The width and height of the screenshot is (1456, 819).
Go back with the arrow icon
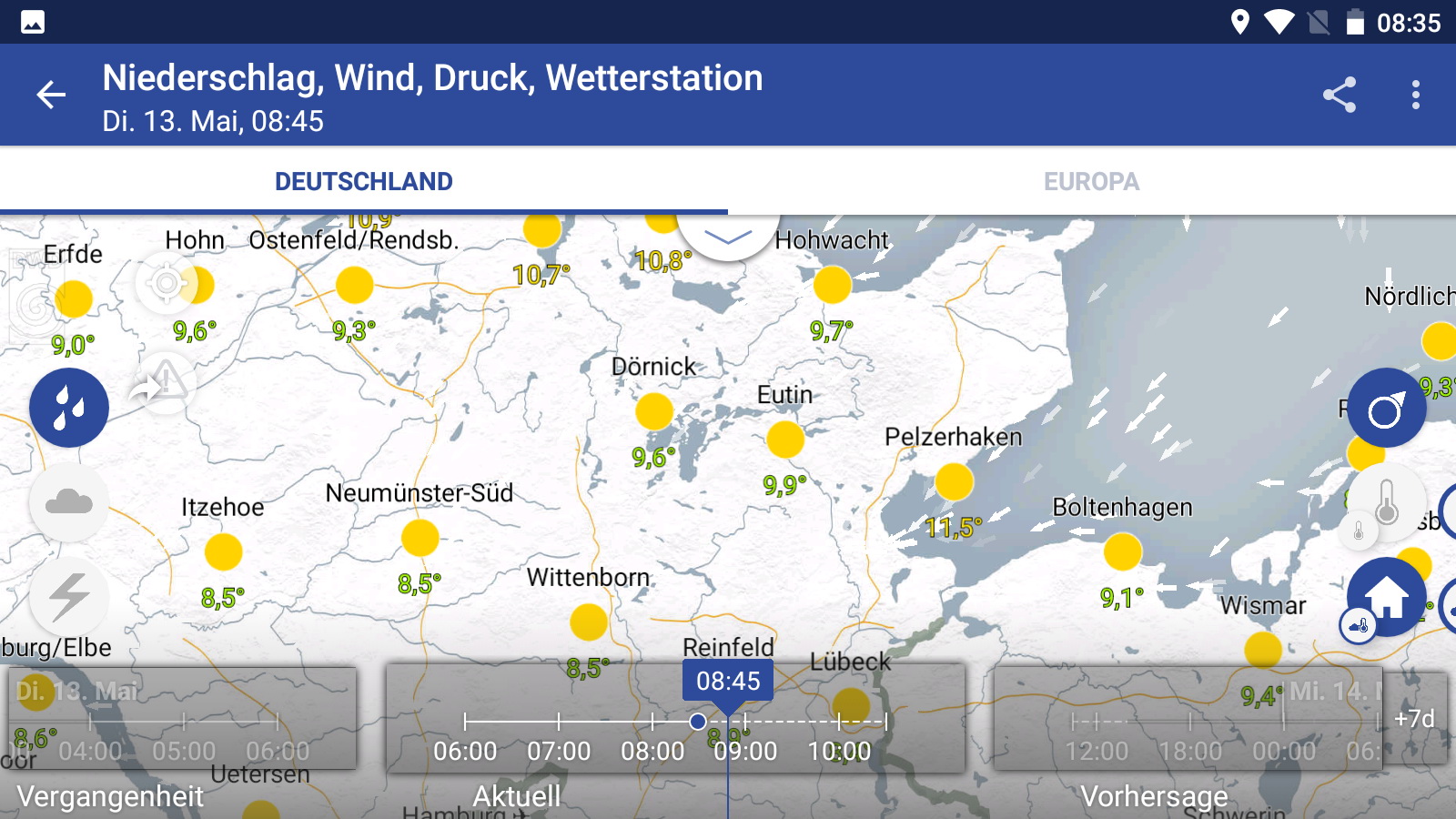point(51,95)
